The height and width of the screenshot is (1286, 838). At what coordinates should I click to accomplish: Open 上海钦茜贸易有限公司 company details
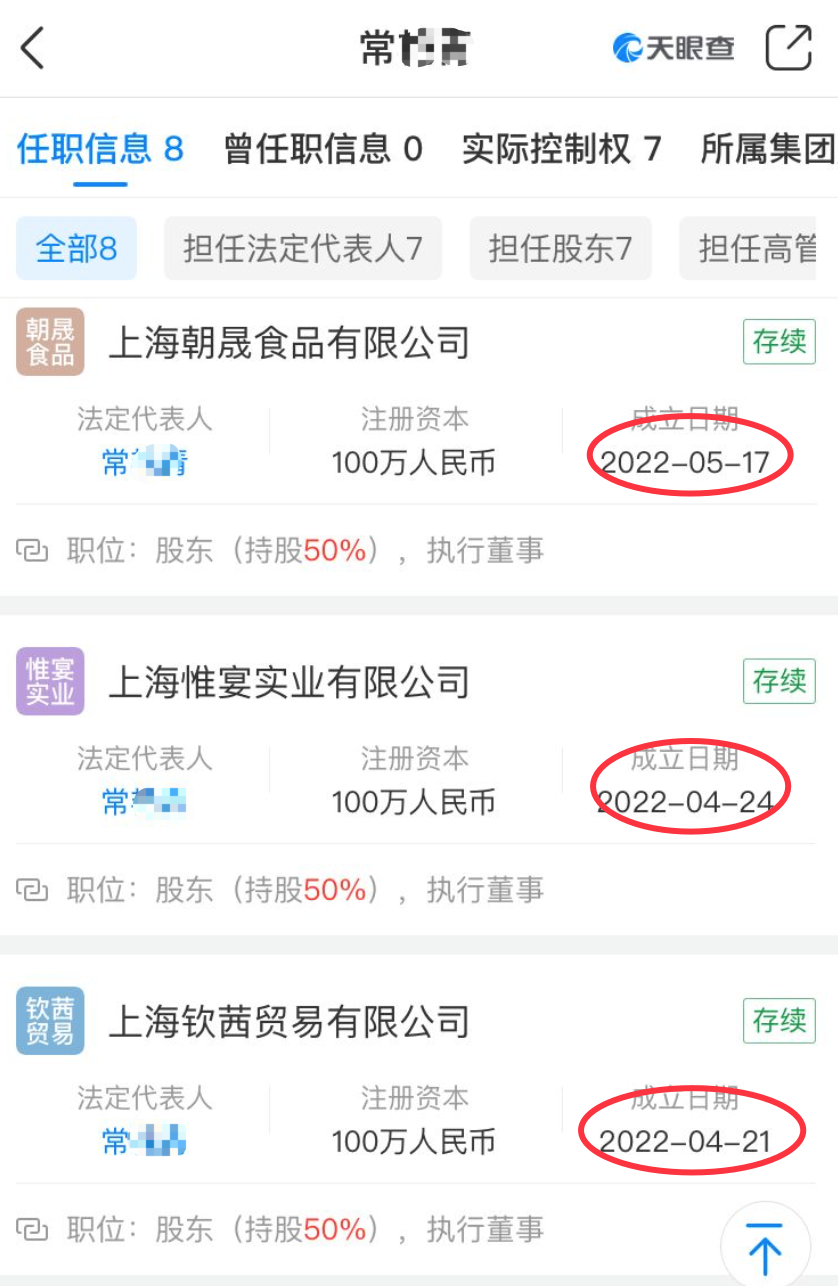click(288, 1022)
